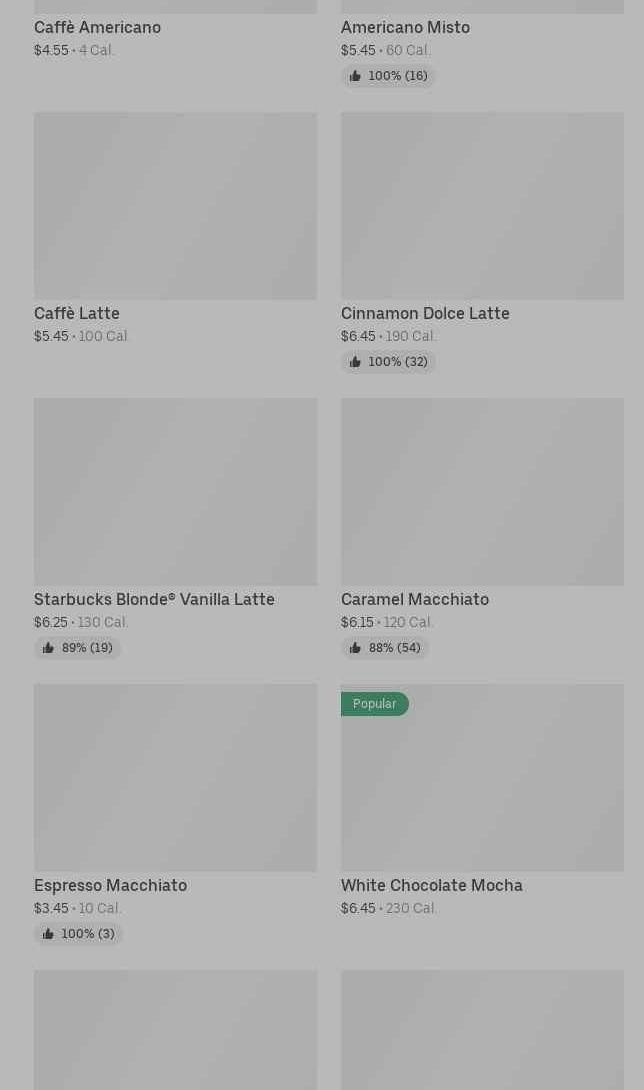
Task: Open the Caffè Americano item
Action: coord(97,27)
